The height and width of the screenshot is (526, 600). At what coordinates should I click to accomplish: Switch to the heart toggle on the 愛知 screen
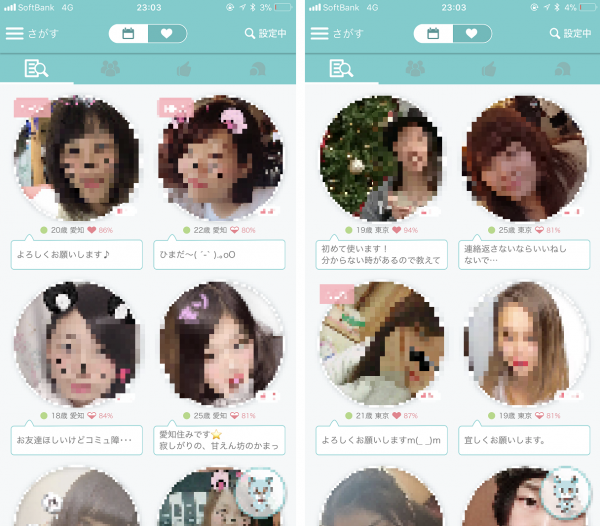pyautogui.click(x=168, y=34)
